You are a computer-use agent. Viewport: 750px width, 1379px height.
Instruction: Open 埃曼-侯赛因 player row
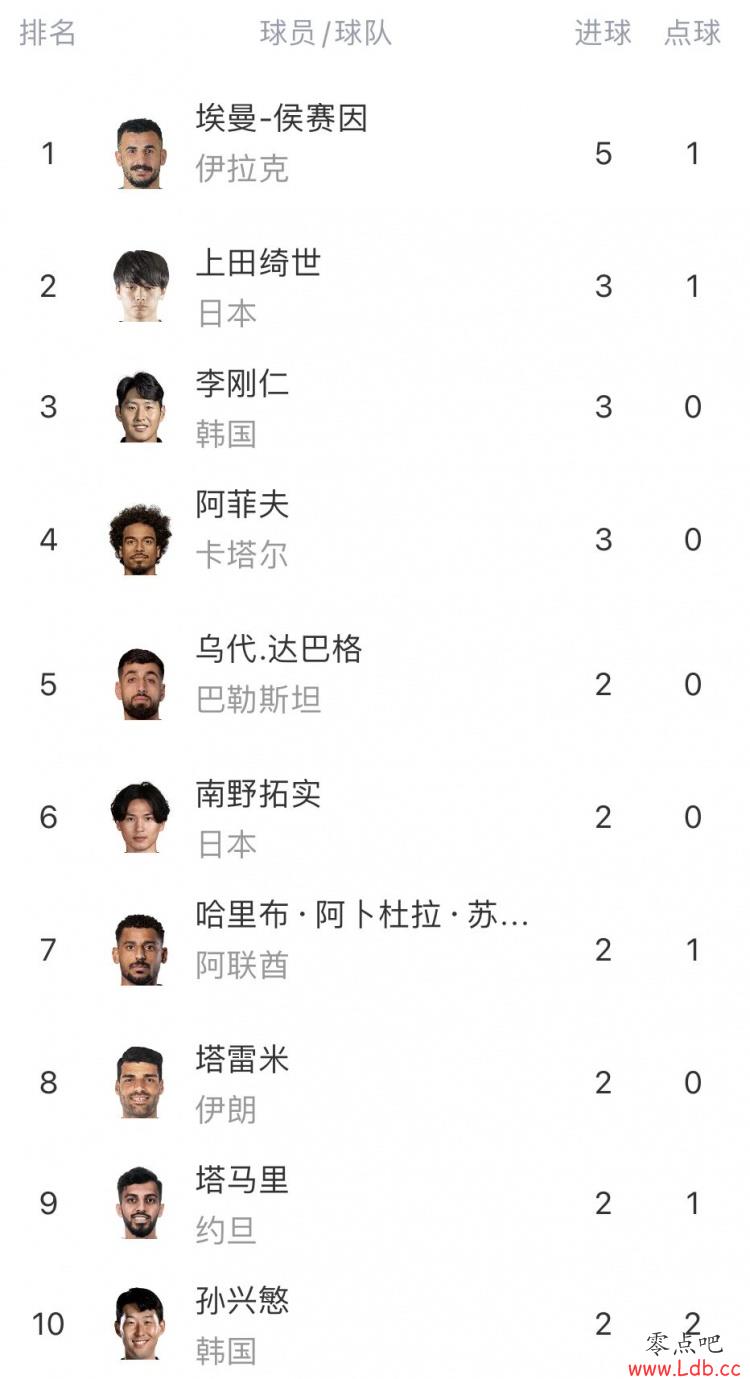click(x=375, y=153)
